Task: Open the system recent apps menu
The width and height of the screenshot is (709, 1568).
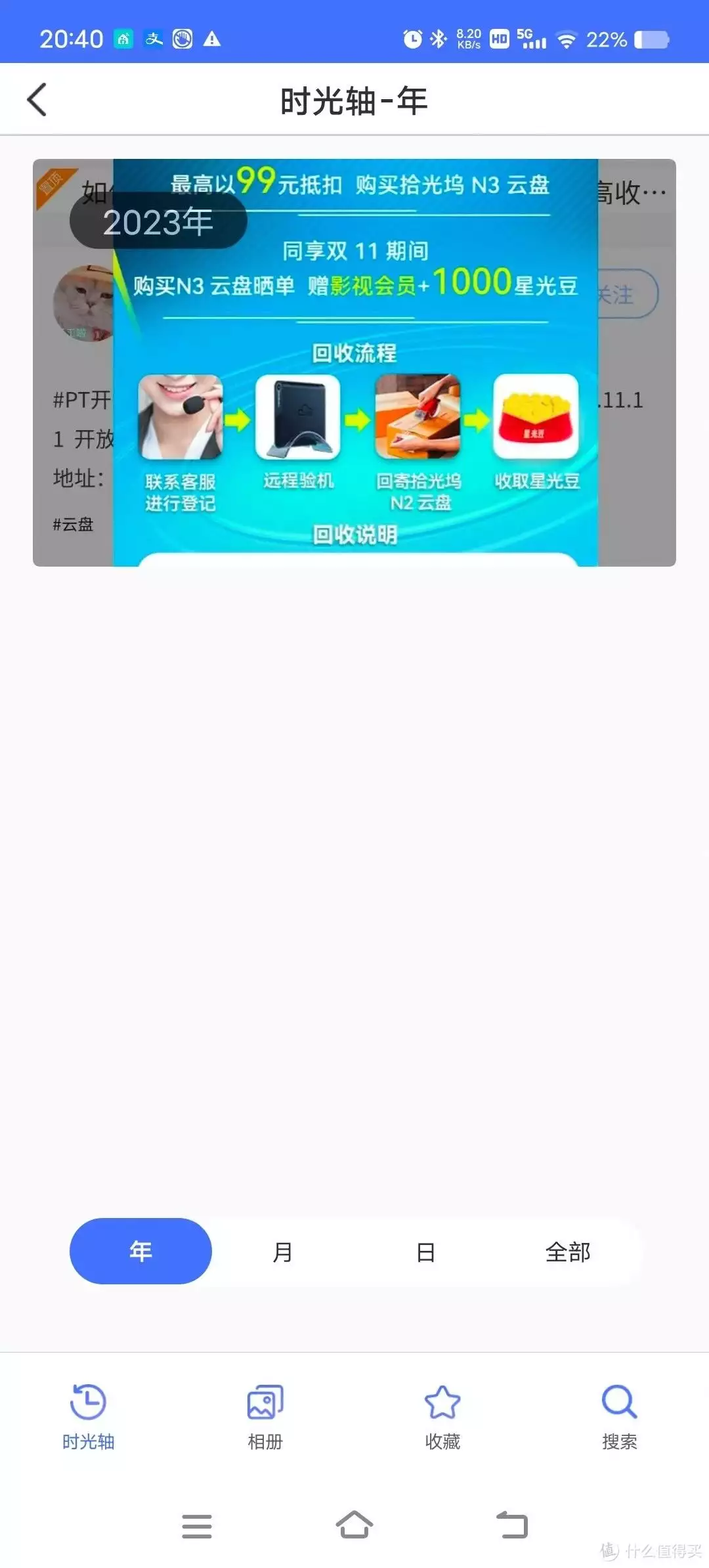Action: [x=197, y=1526]
